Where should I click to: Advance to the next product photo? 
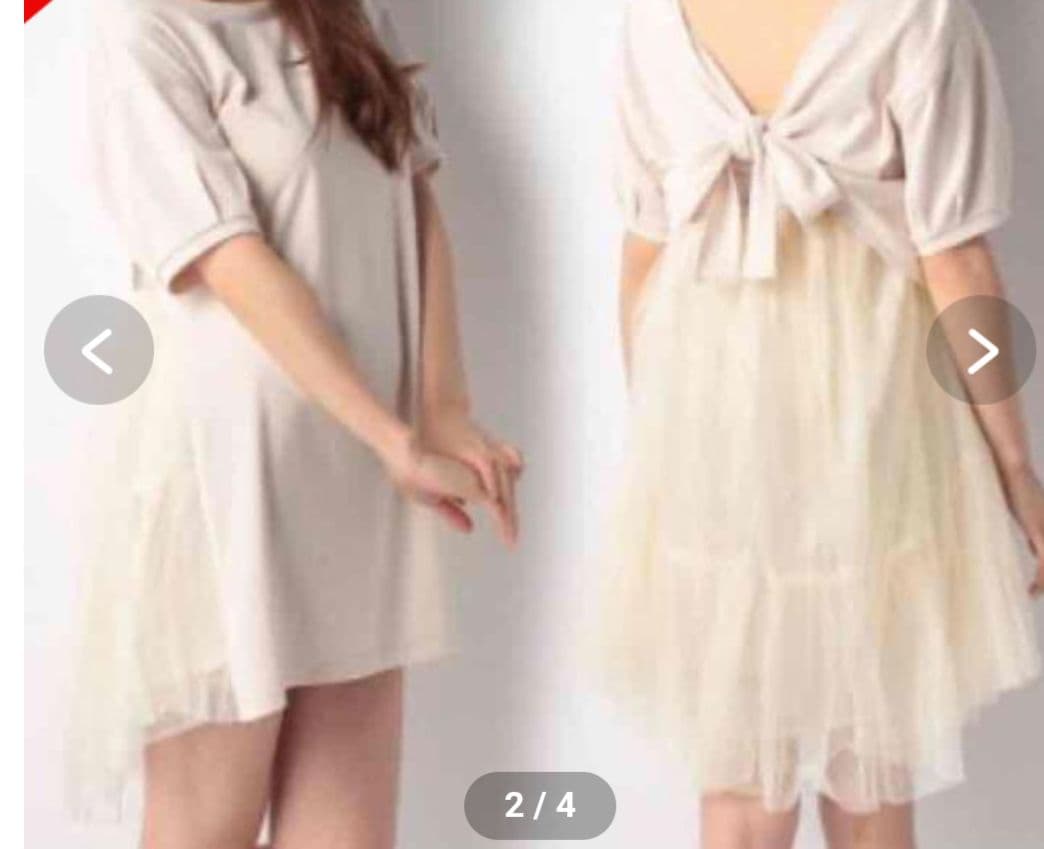[981, 350]
